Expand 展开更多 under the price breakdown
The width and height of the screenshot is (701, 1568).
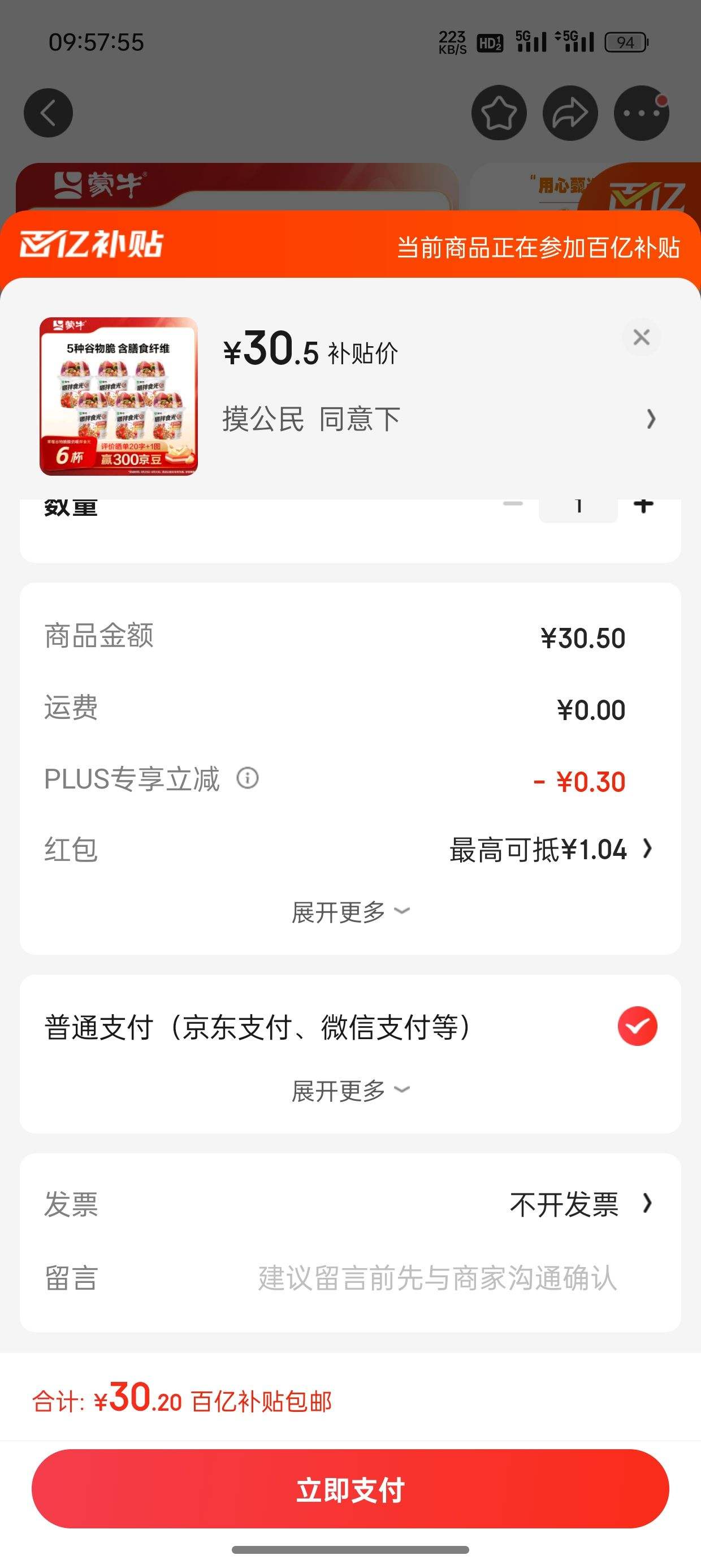click(350, 912)
